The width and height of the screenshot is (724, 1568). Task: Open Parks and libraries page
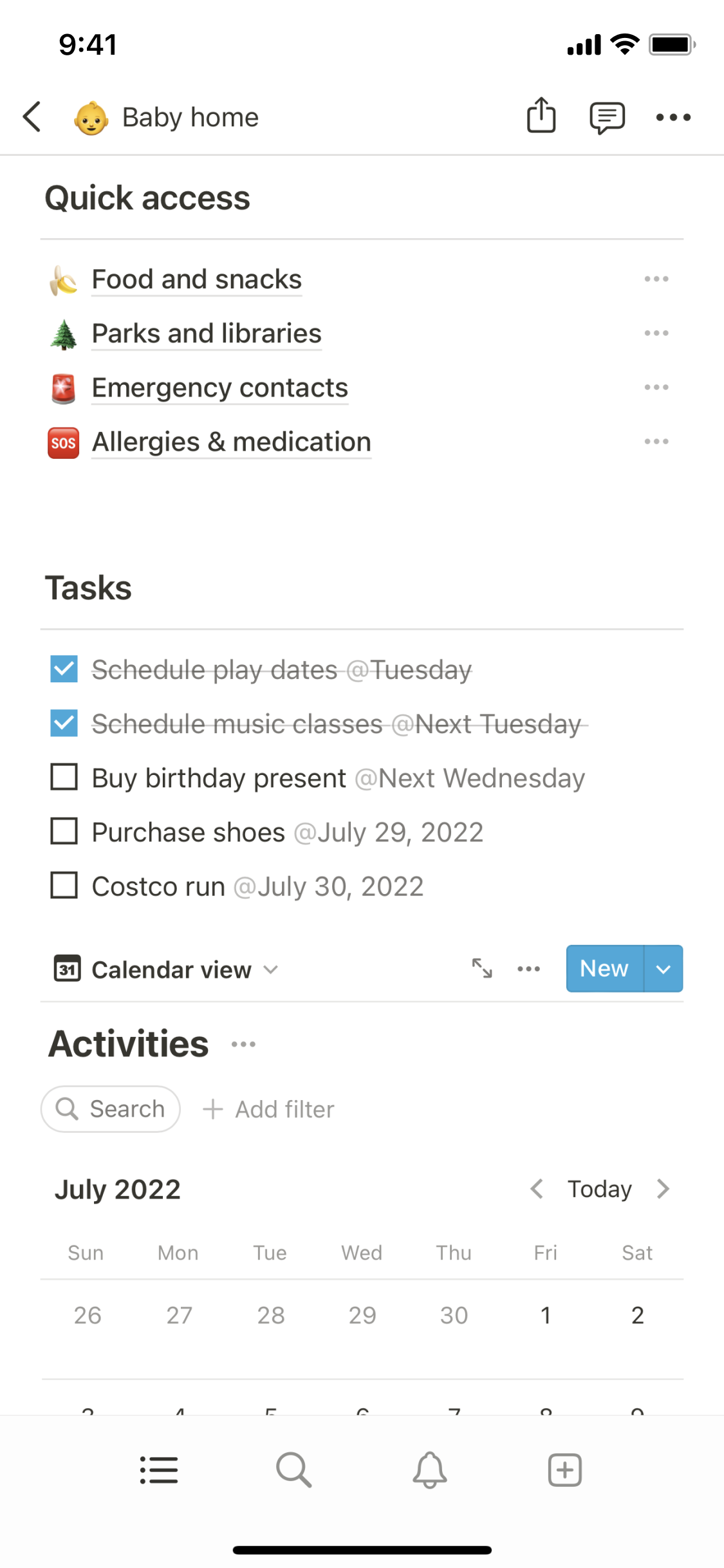[x=206, y=334]
